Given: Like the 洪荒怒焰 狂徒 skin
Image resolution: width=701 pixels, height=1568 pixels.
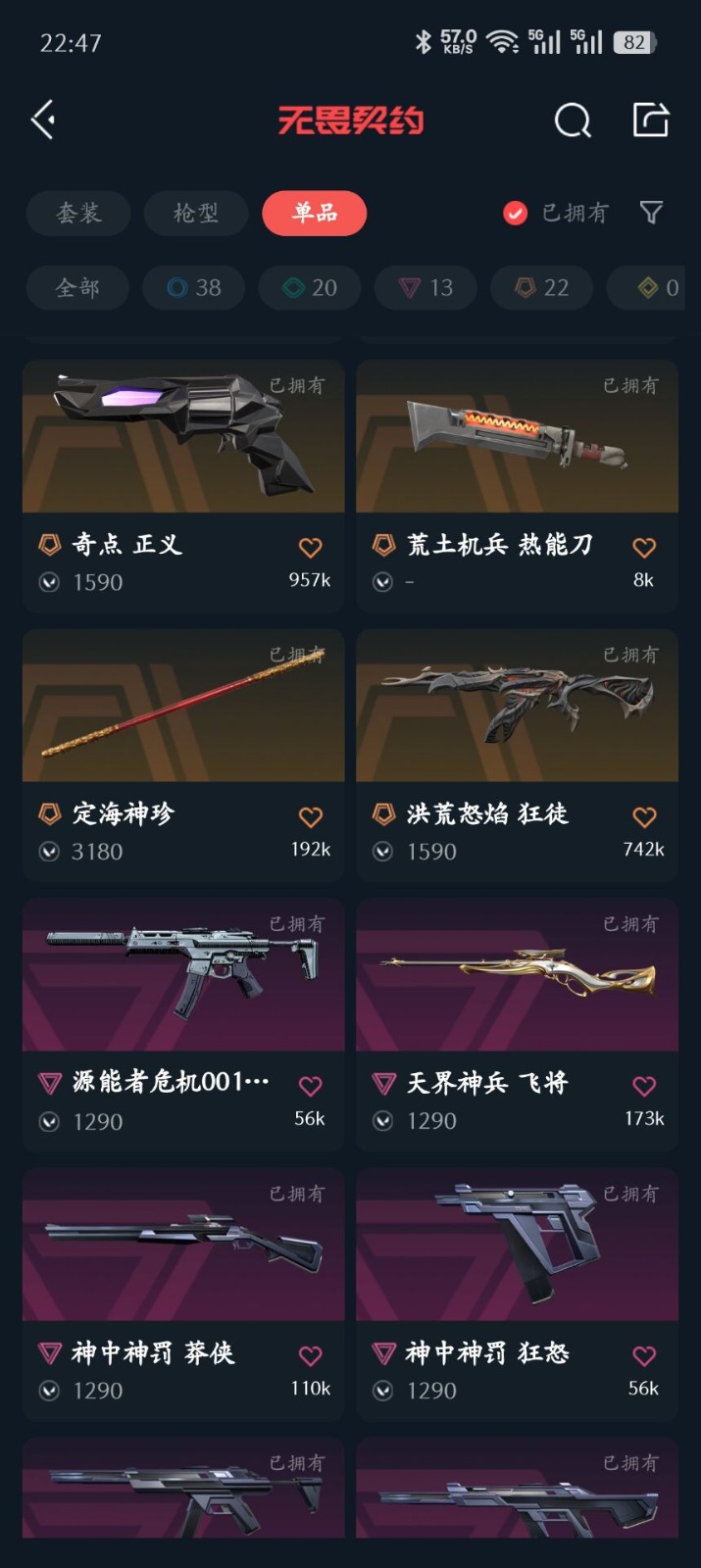Looking at the screenshot, I should (x=644, y=816).
